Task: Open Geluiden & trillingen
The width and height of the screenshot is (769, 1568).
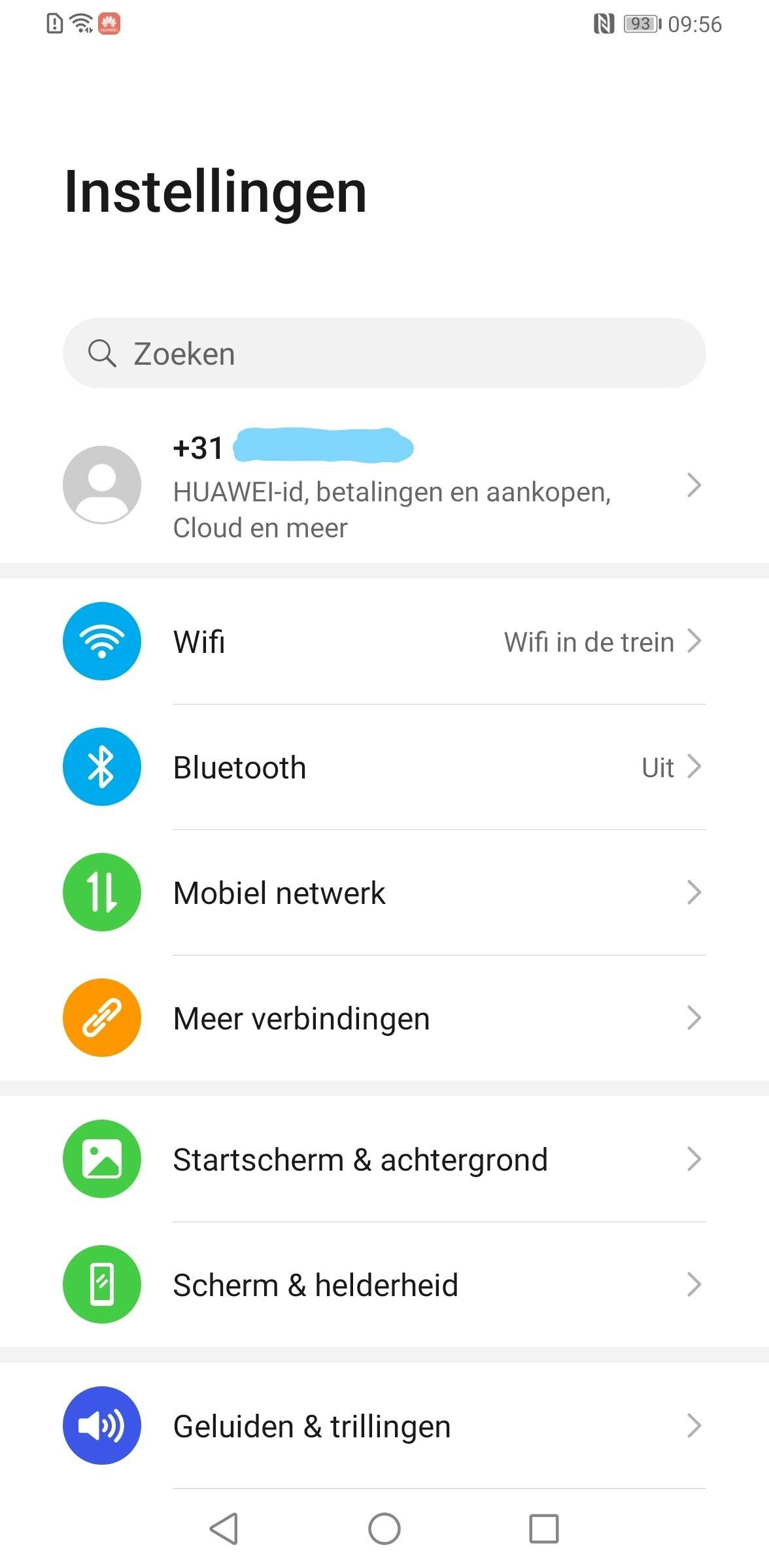Action: pos(384,1426)
